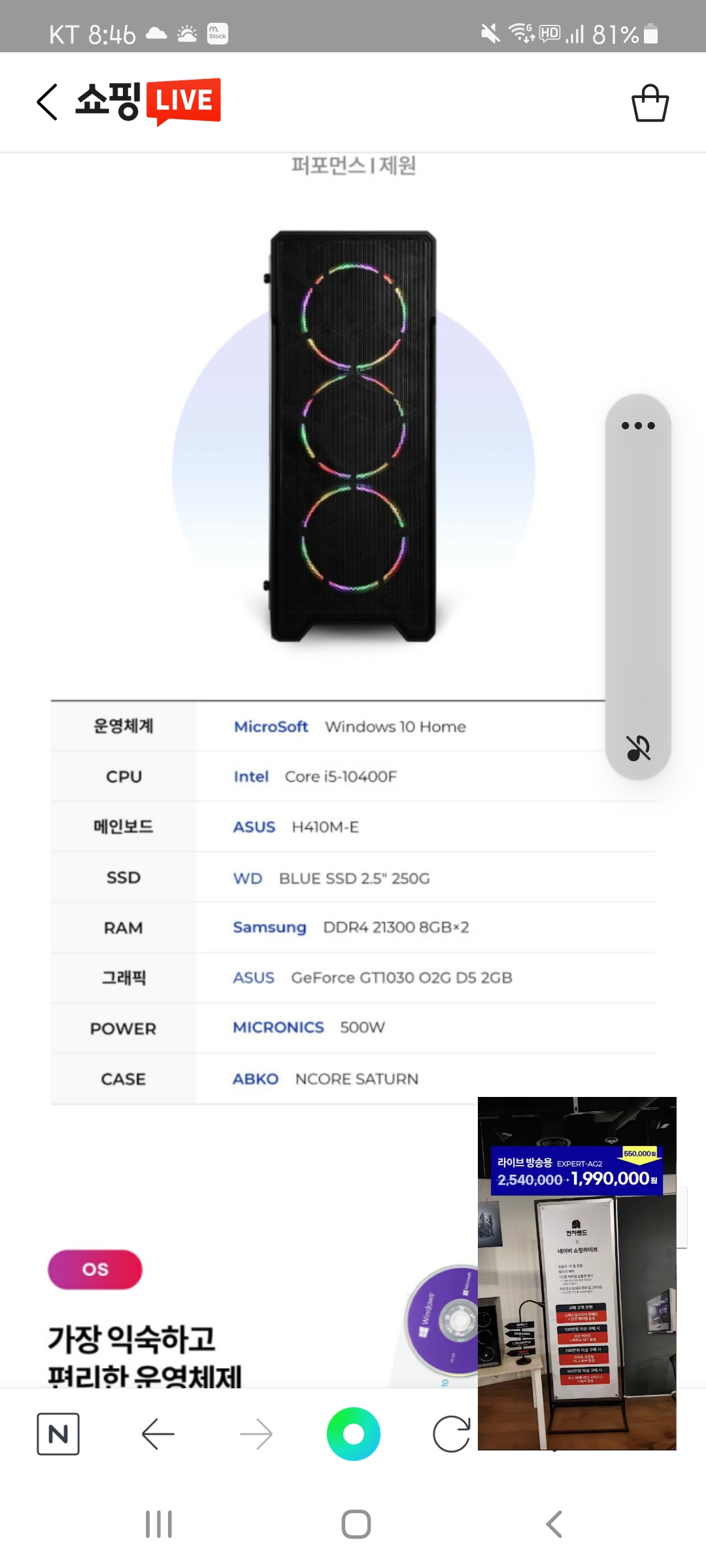Viewport: 706px width, 1568px height.
Task: Navigate back in the browser toolbar
Action: click(x=158, y=1434)
